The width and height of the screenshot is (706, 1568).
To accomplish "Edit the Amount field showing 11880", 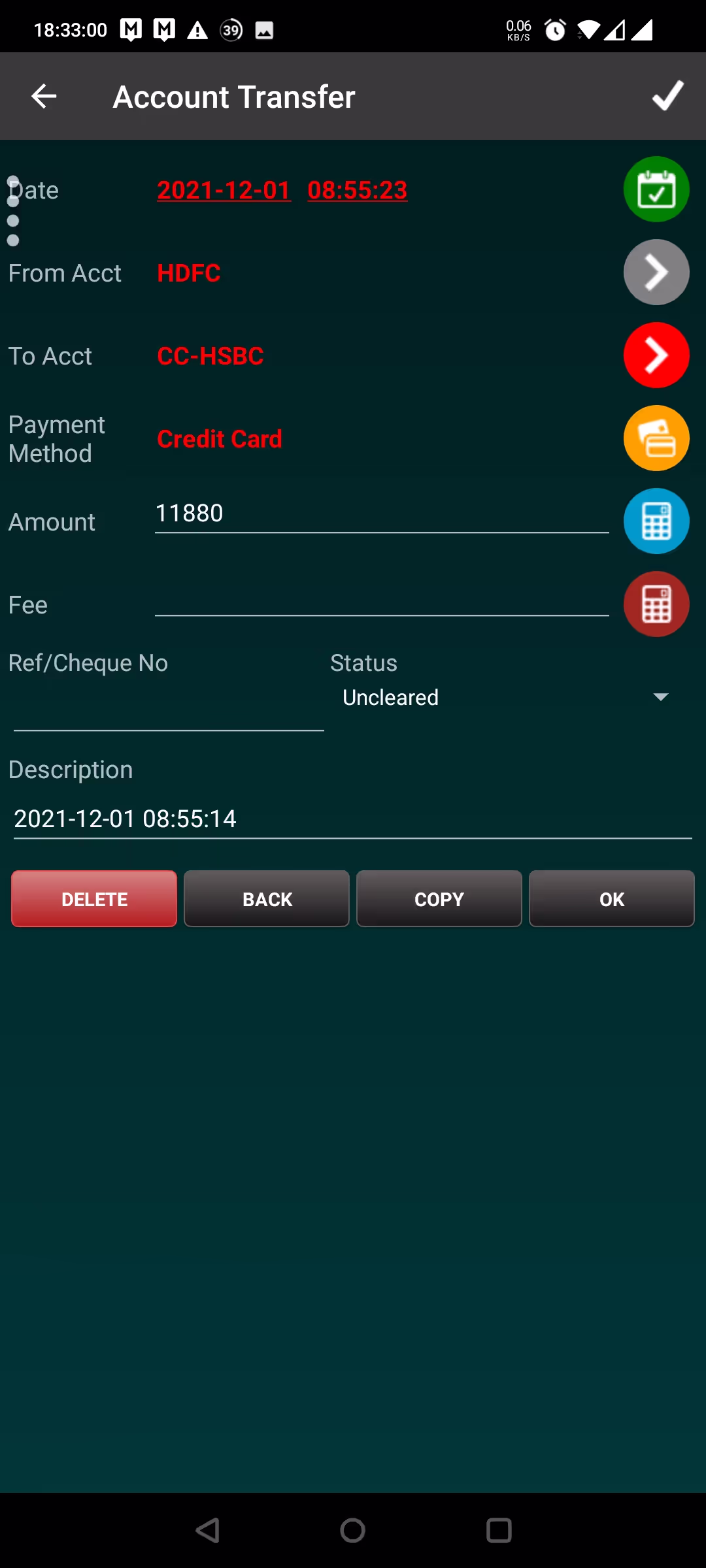I will [x=381, y=514].
